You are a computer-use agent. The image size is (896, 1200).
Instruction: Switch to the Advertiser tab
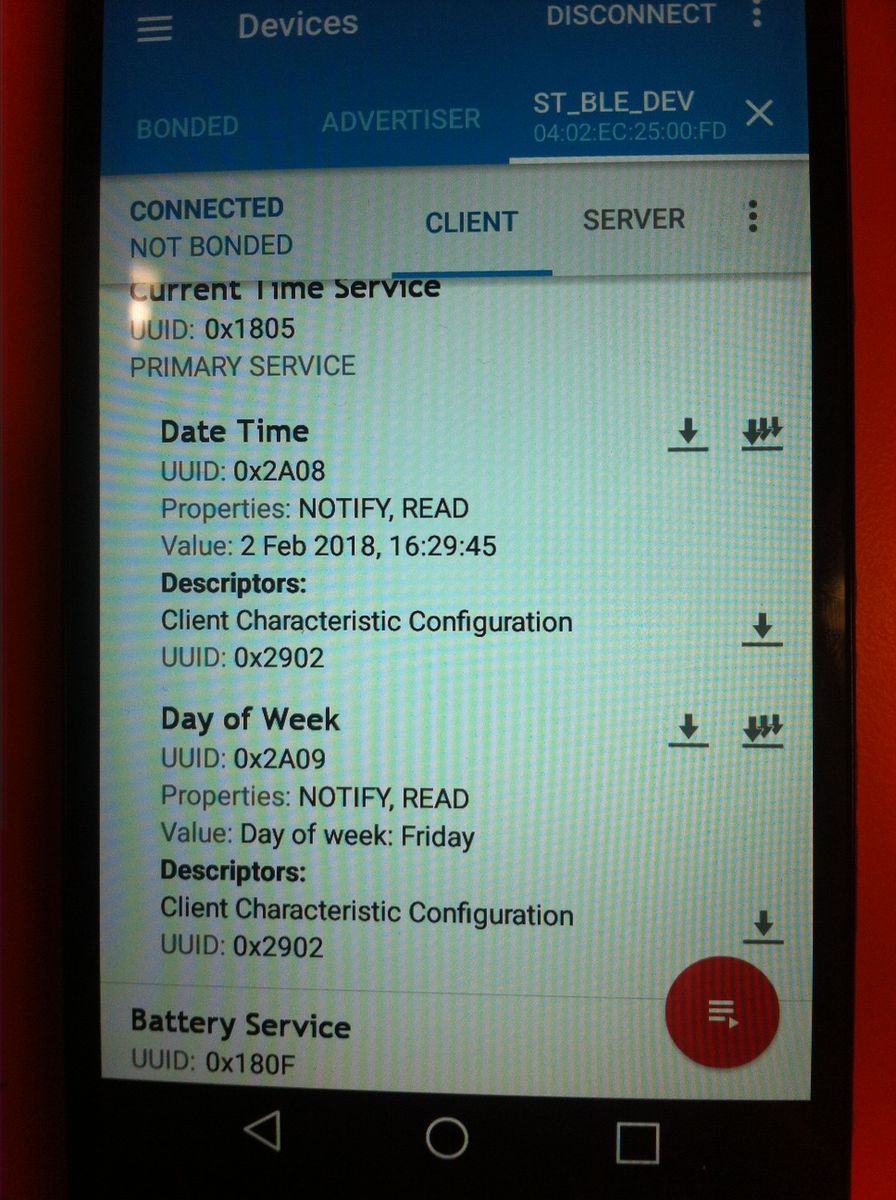click(401, 121)
